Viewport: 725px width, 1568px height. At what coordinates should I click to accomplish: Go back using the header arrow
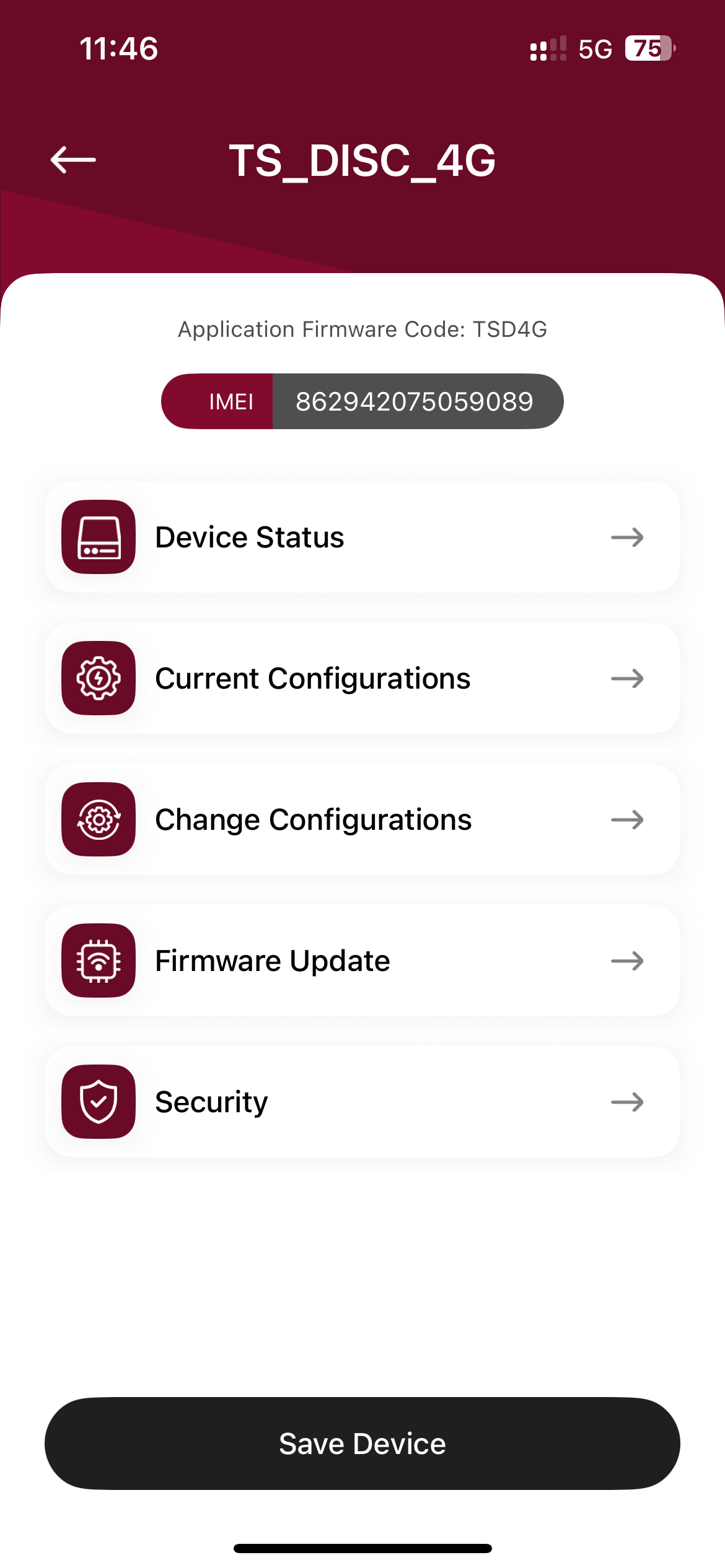pyautogui.click(x=73, y=160)
